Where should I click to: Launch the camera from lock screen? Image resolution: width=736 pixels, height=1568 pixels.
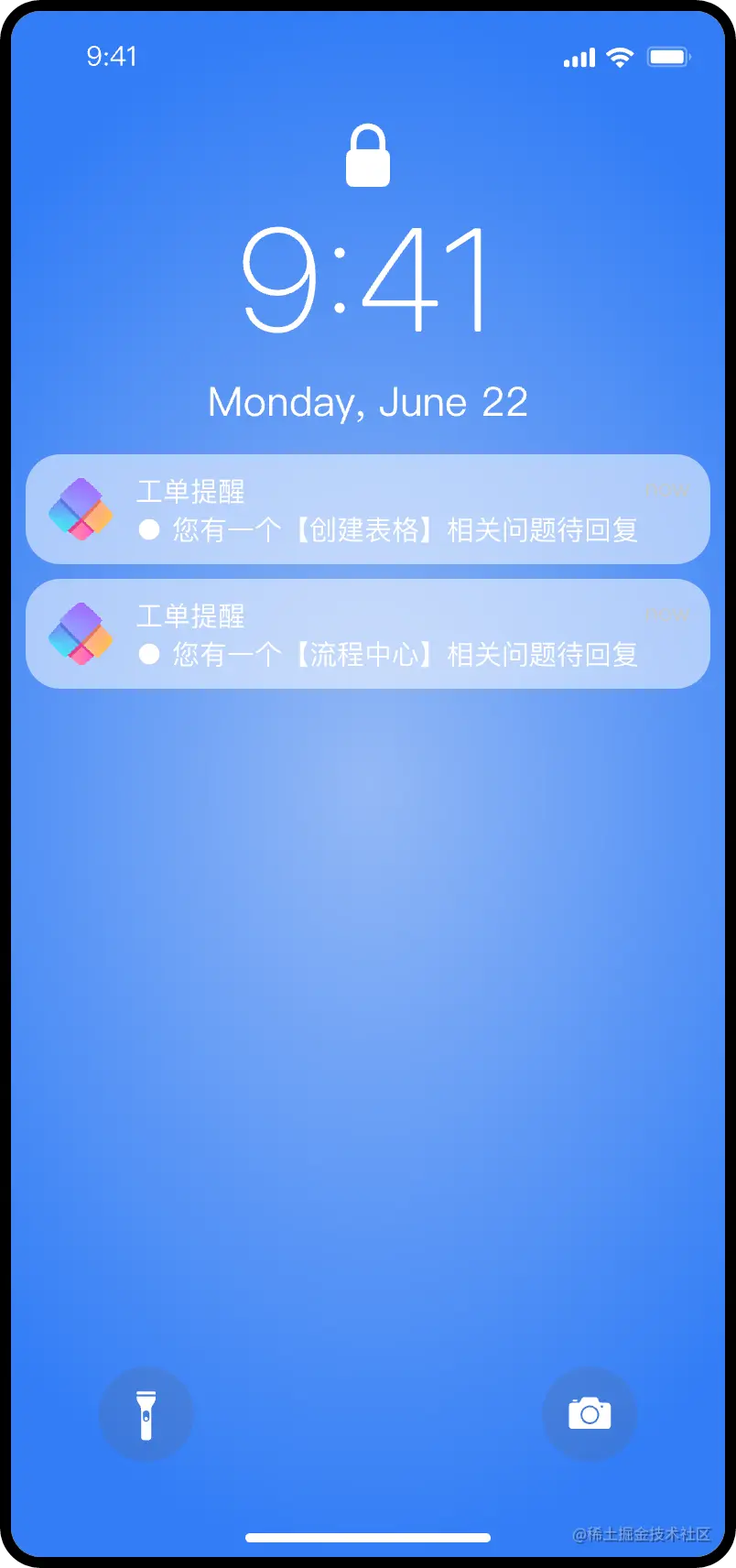tap(590, 1414)
